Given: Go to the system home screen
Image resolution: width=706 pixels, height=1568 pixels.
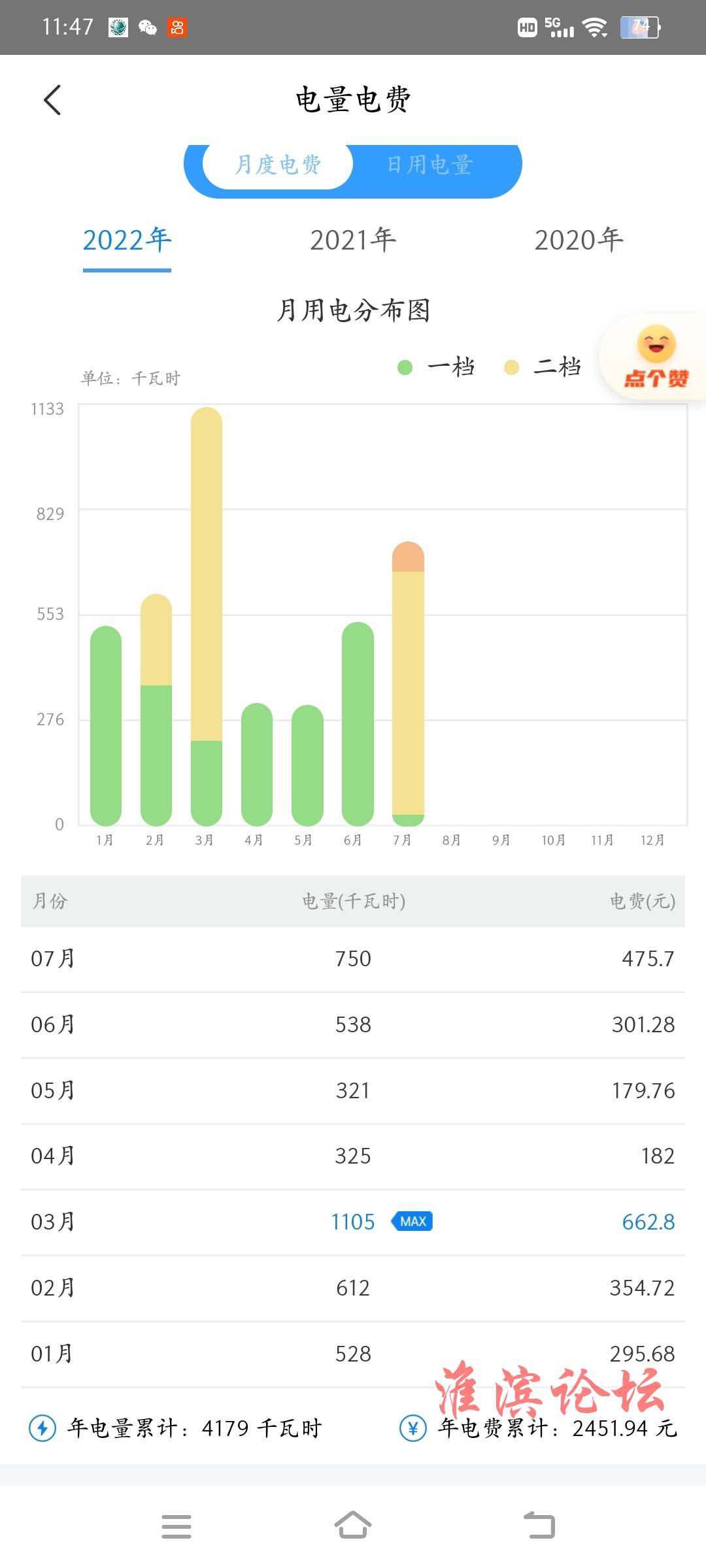Looking at the screenshot, I should click(353, 1526).
